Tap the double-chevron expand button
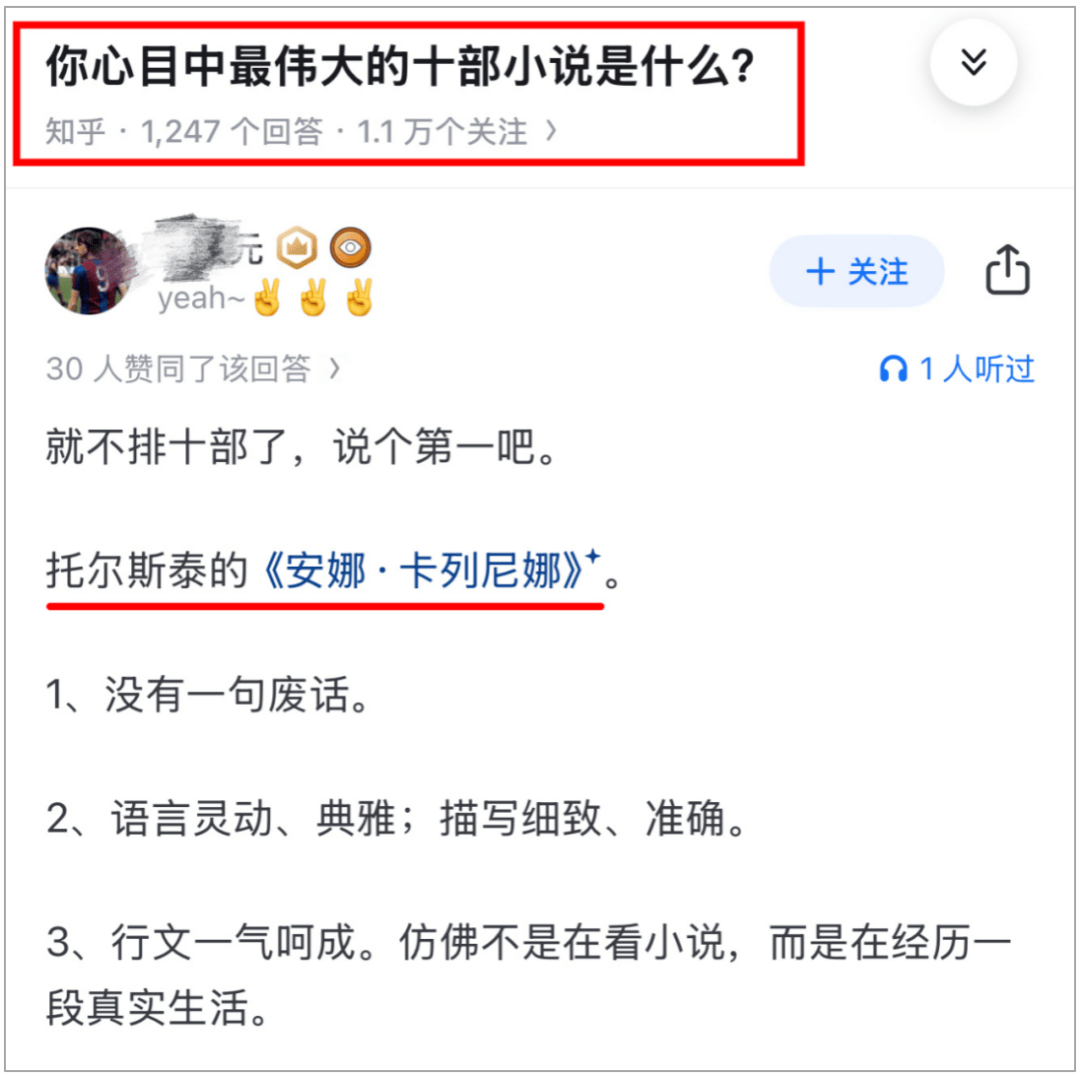Screen dimensions: 1080x1076 [973, 65]
